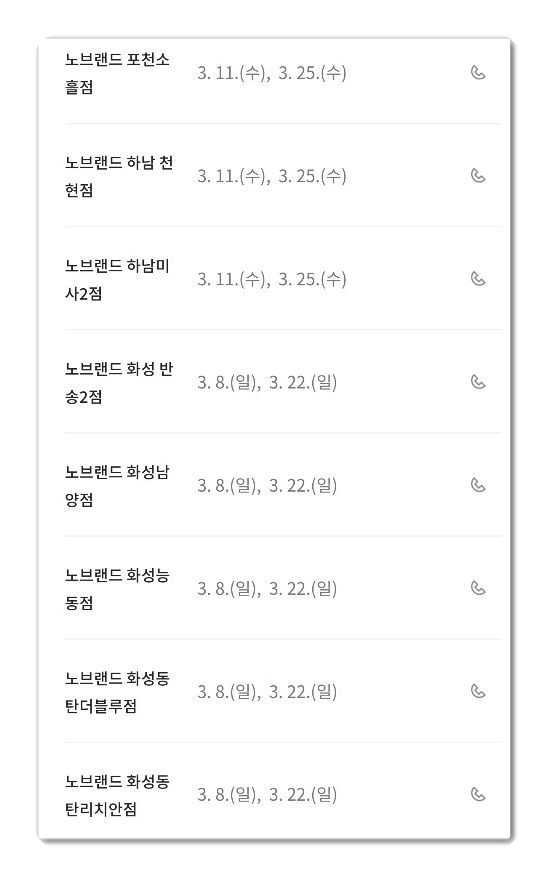Call 노브랜드 화성 반송2점 store
Screen dimensions: 555x883
click(x=478, y=382)
